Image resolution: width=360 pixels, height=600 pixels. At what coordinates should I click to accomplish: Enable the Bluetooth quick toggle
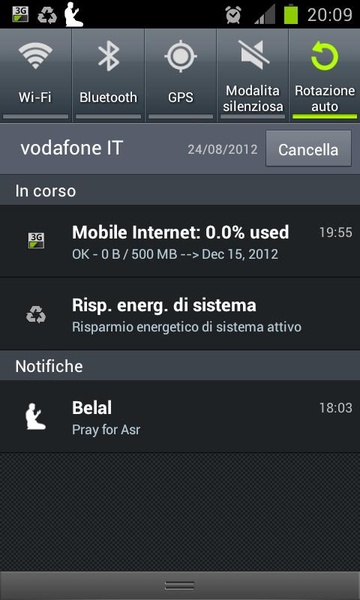pos(108,75)
